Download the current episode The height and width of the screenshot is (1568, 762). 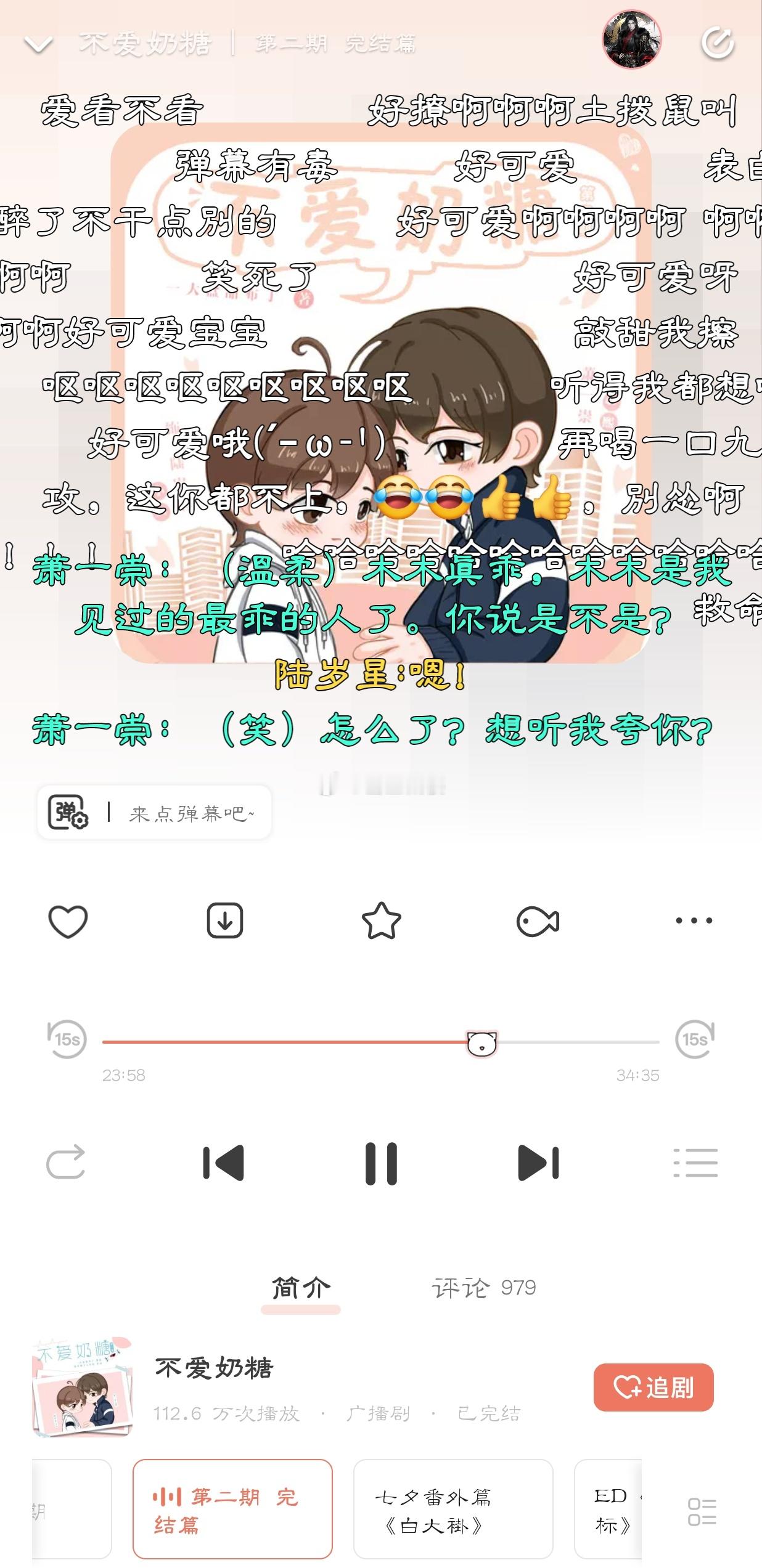point(224,921)
